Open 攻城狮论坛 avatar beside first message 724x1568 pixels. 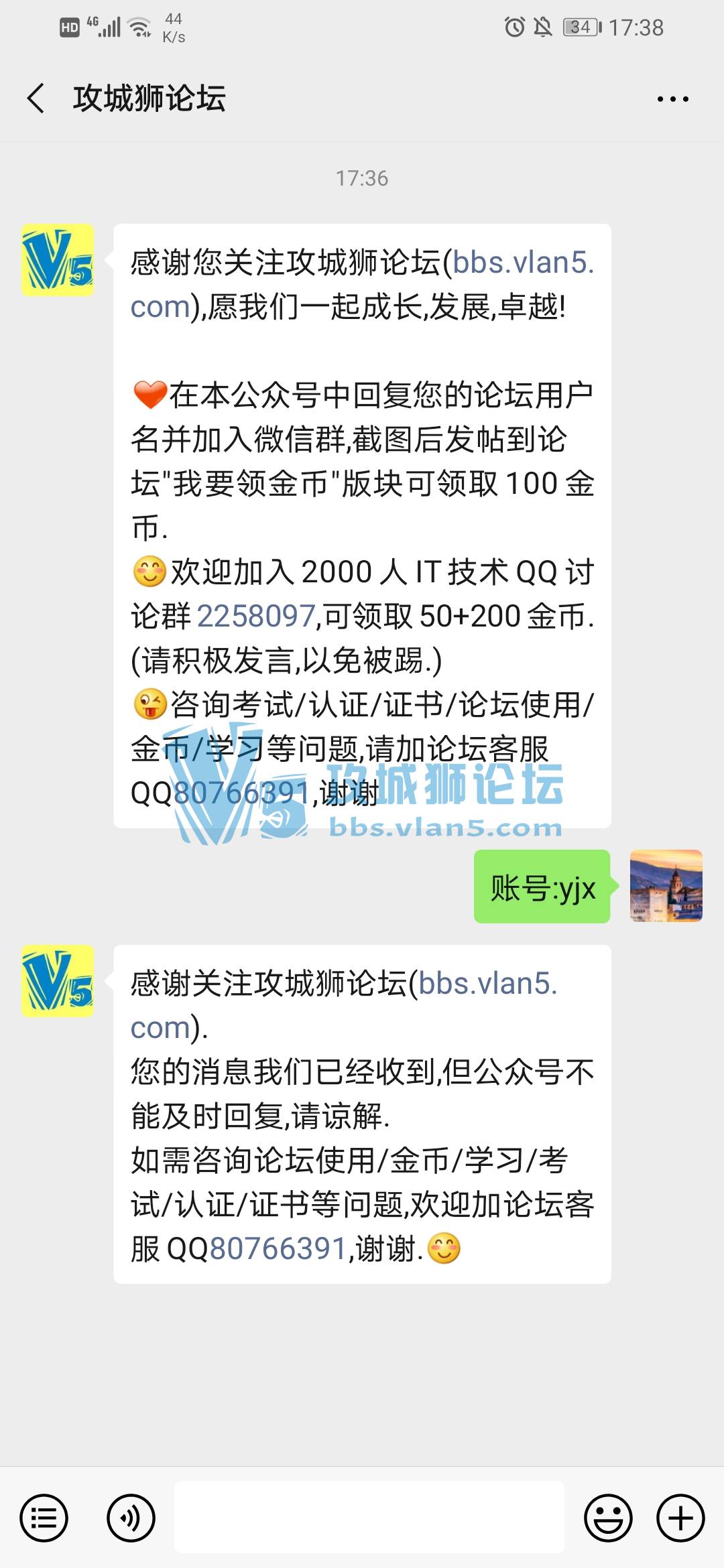pos(58,261)
